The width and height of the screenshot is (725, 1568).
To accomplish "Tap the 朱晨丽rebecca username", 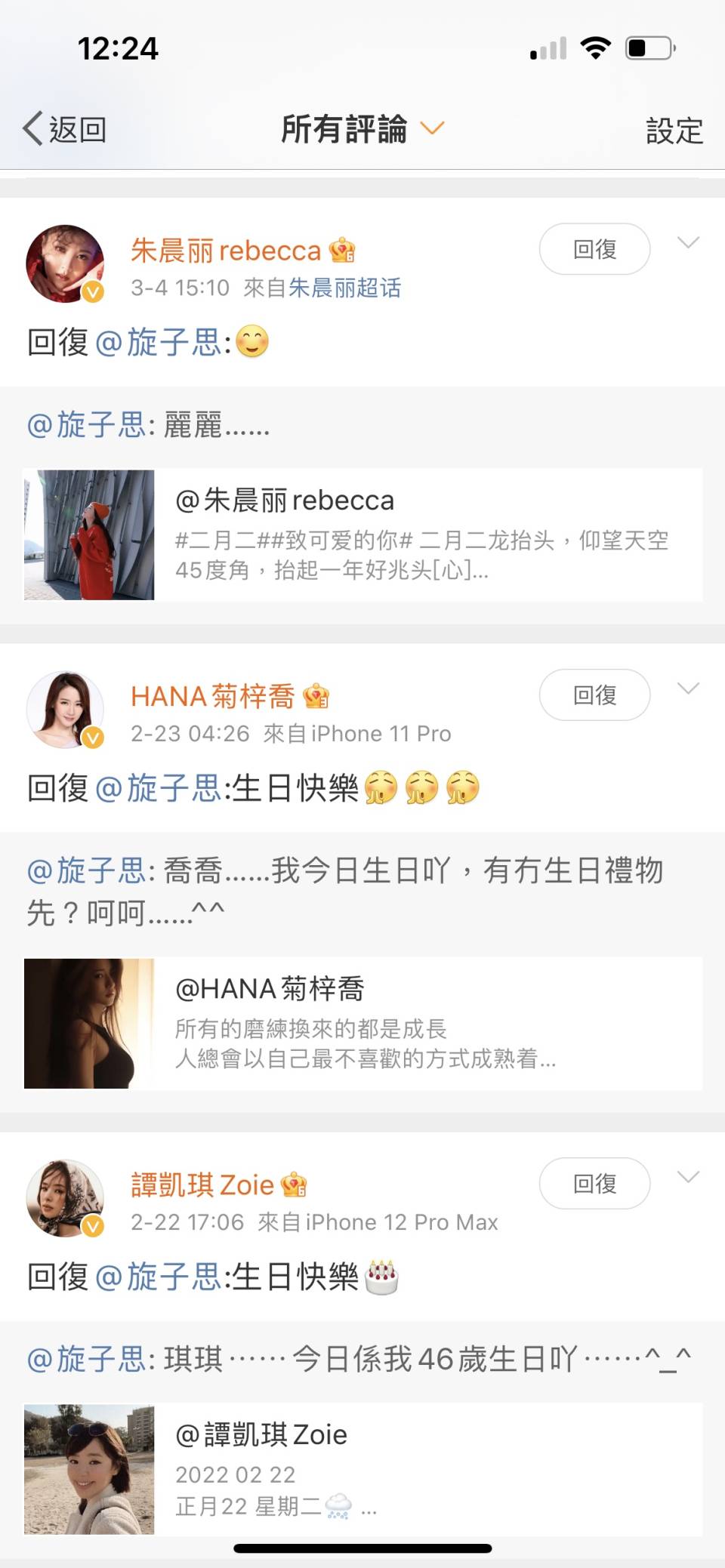I will (x=226, y=251).
